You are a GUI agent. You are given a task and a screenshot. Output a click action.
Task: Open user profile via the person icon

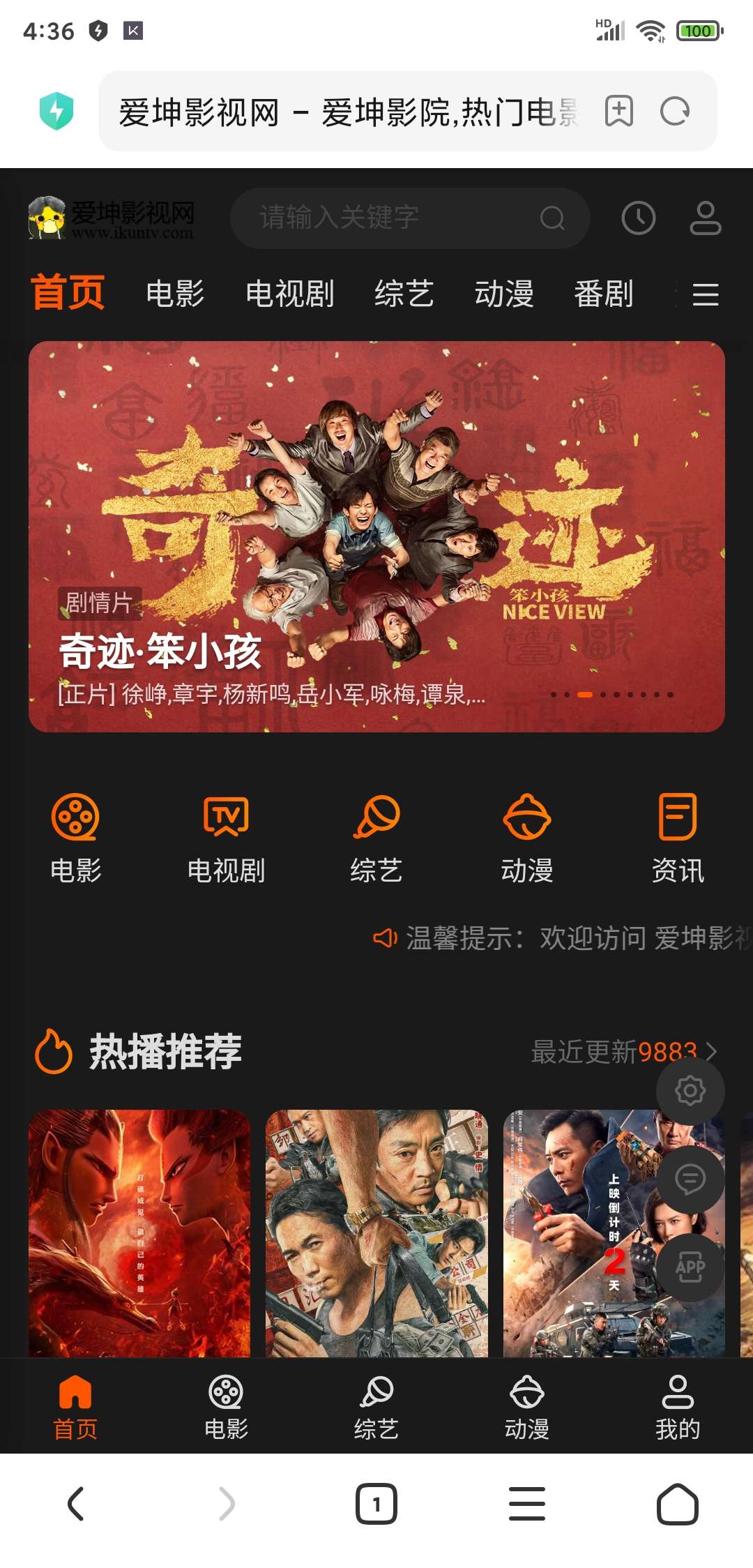click(x=704, y=217)
